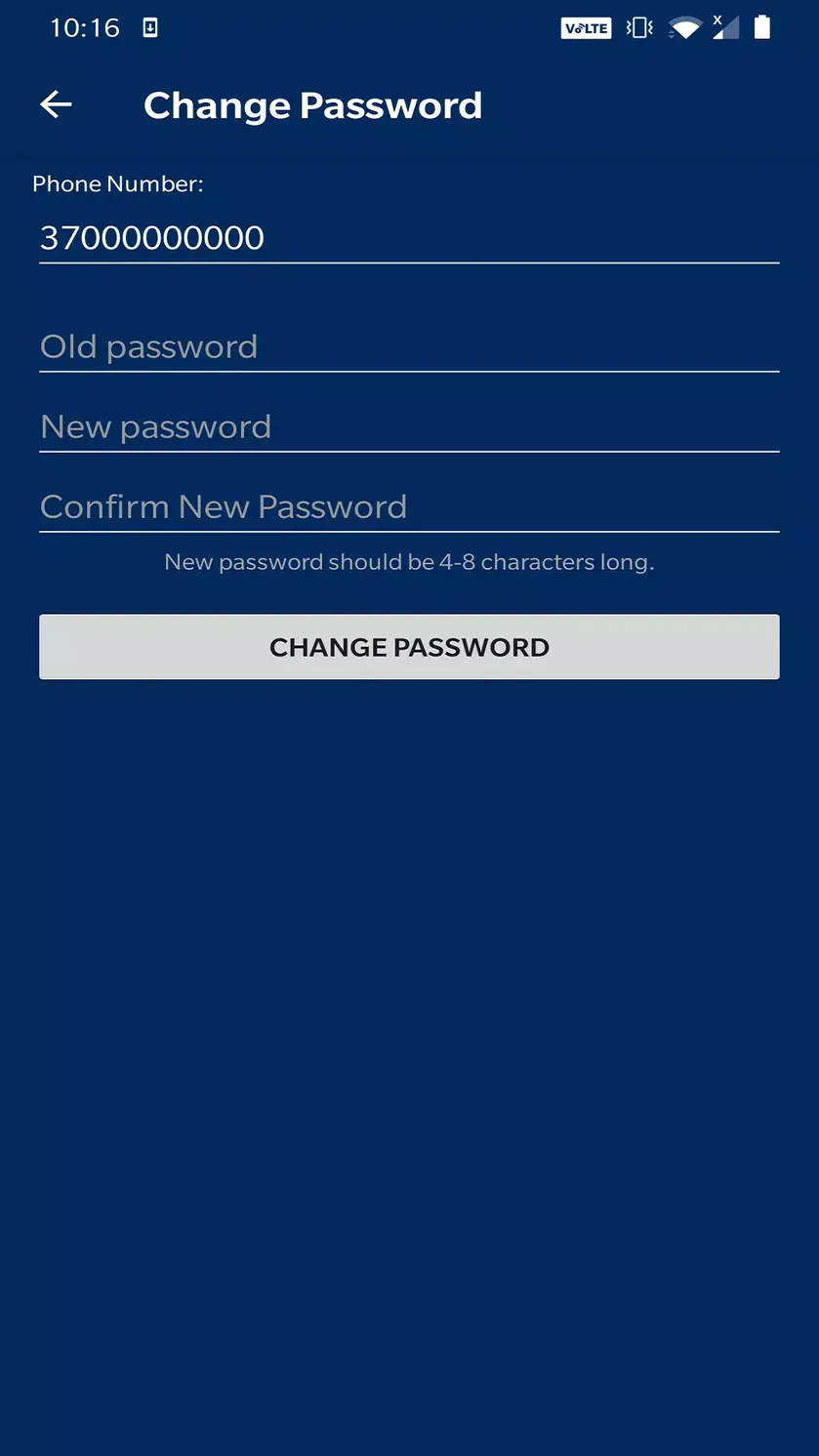Submit with the Change Password button

pos(409,647)
